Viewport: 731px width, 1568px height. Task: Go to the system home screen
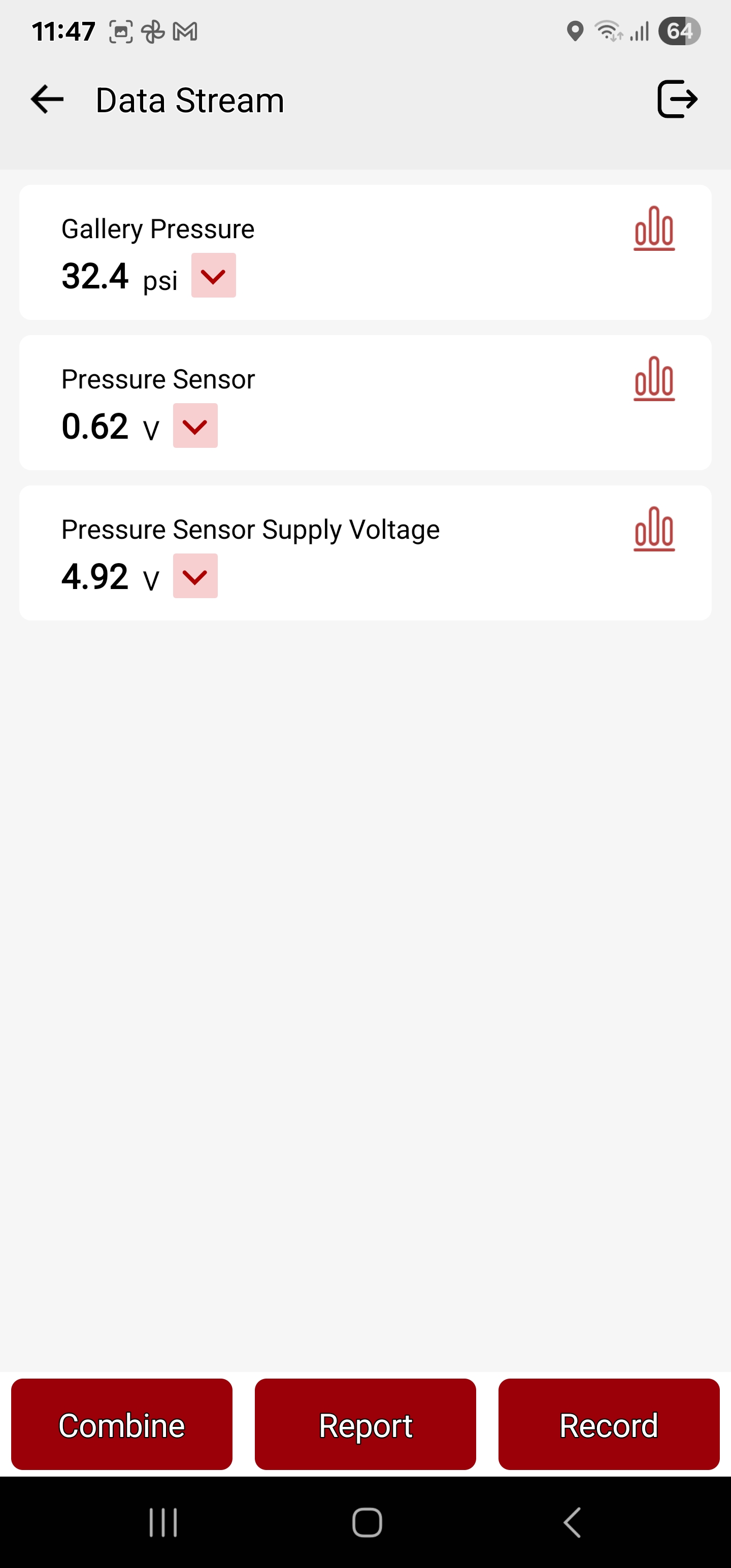point(367,1523)
